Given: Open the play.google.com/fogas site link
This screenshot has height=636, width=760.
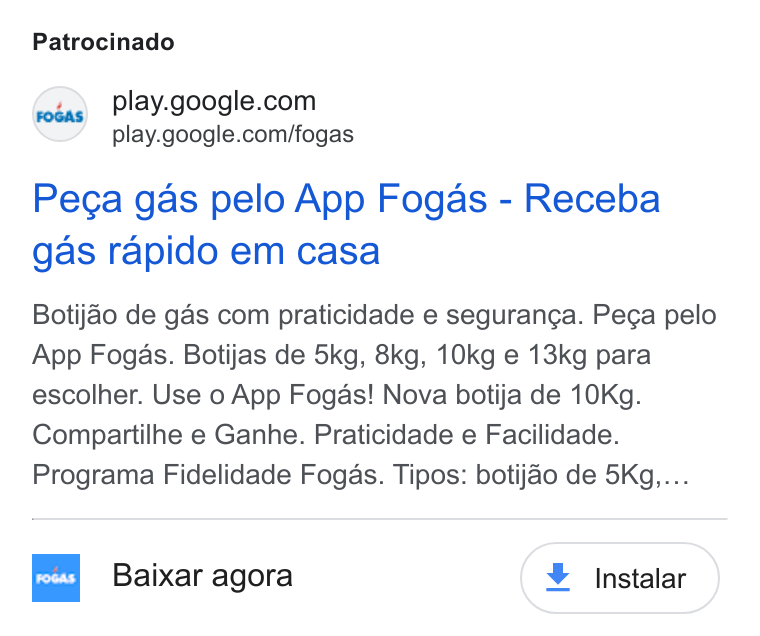Looking at the screenshot, I should tap(233, 134).
